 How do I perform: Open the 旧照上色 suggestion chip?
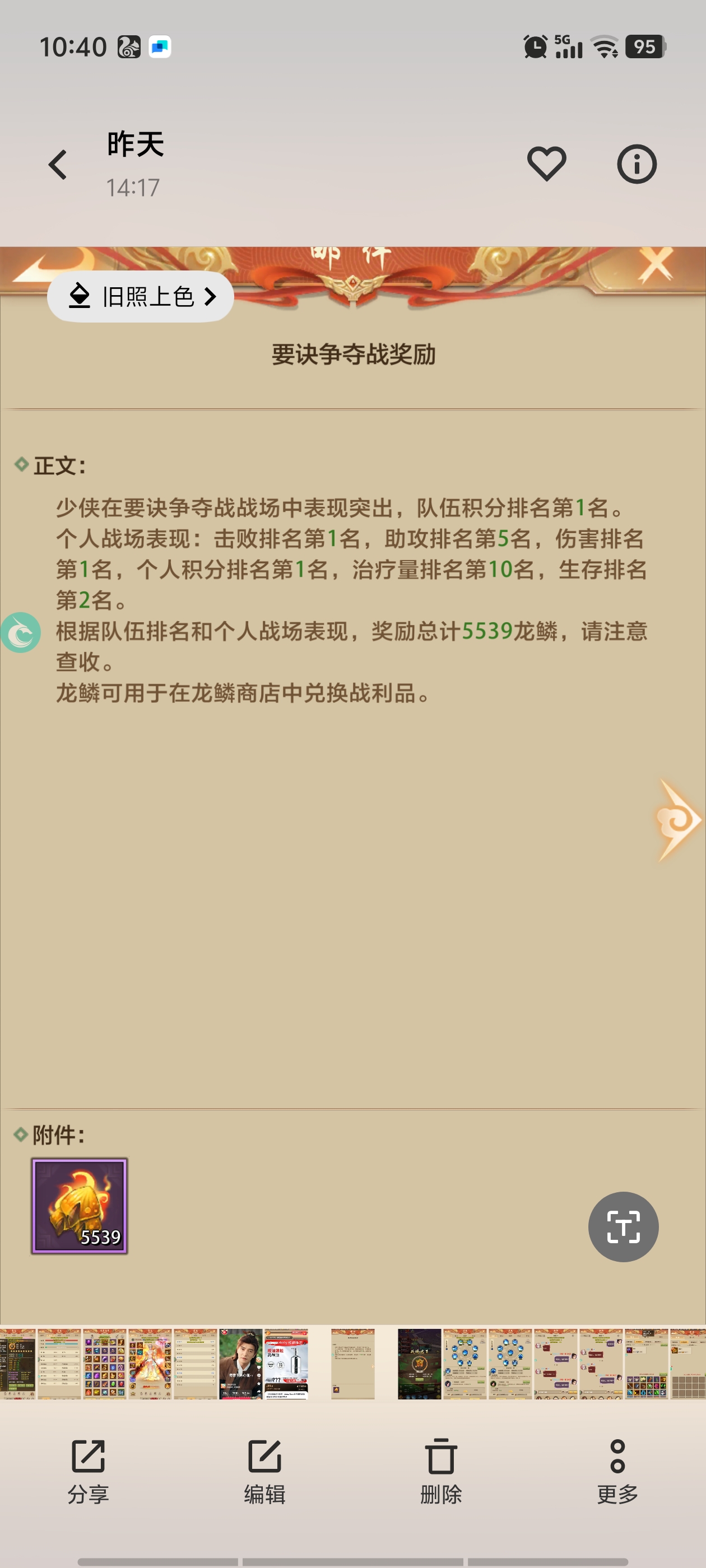click(141, 296)
